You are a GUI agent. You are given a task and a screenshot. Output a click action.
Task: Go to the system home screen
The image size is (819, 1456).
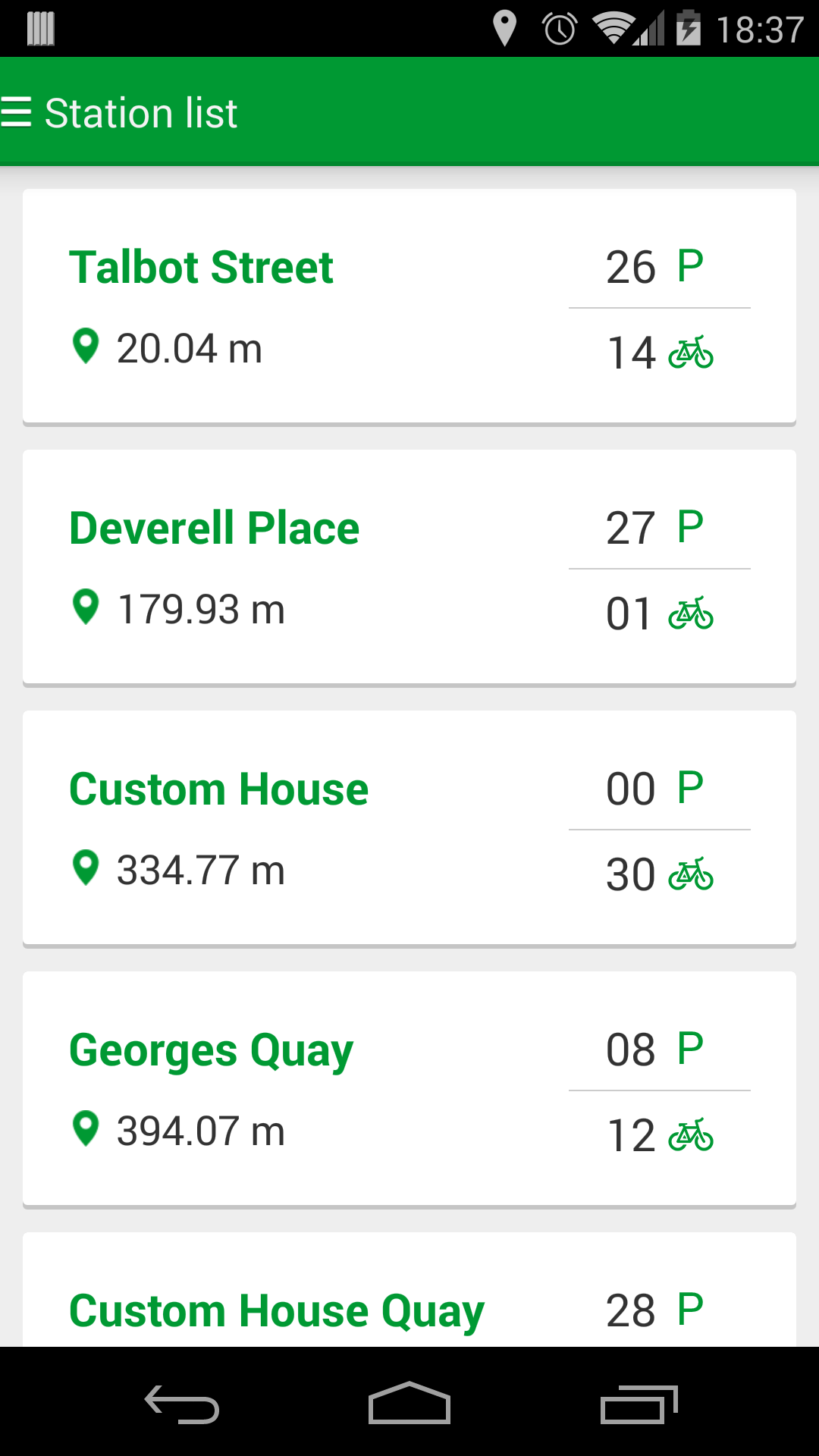[409, 1404]
